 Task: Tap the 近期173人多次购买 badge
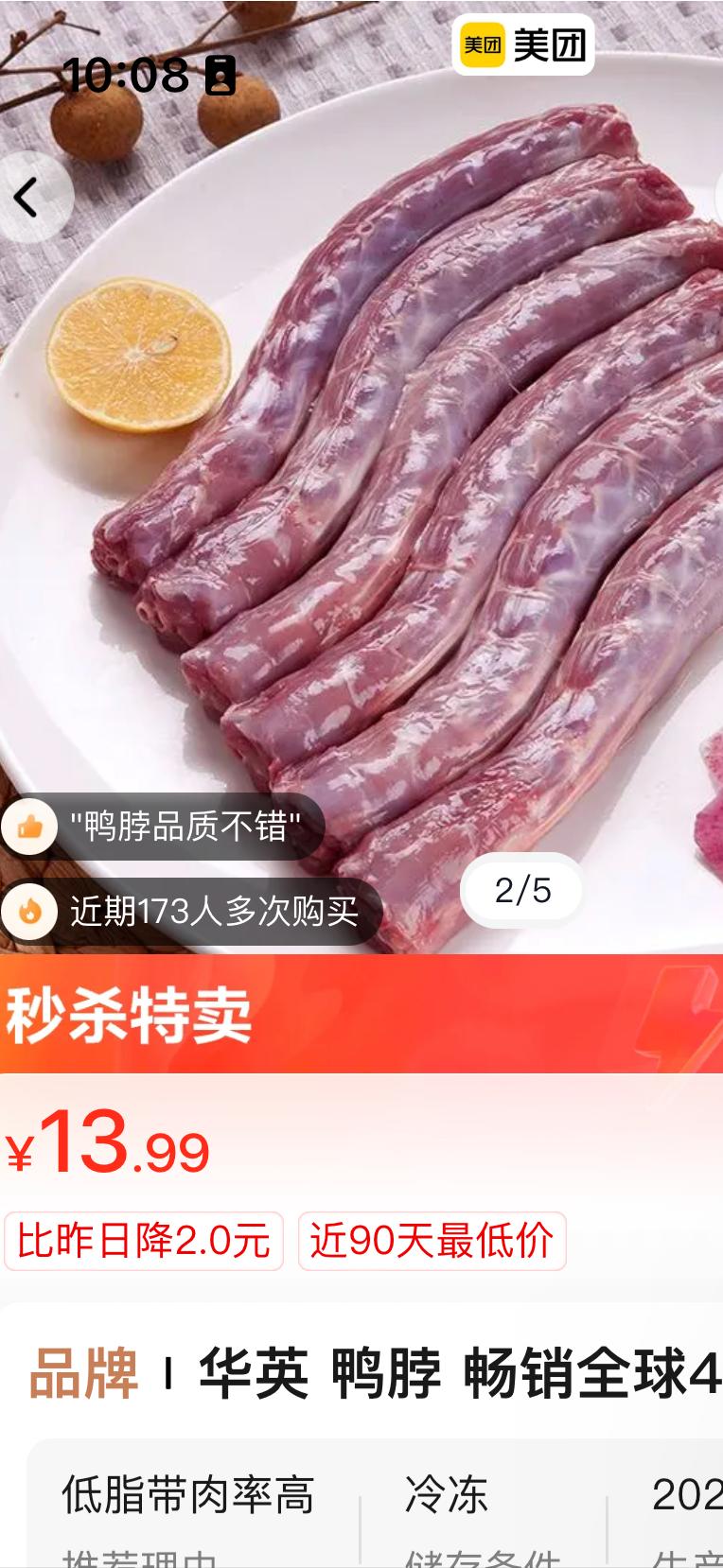click(x=191, y=912)
